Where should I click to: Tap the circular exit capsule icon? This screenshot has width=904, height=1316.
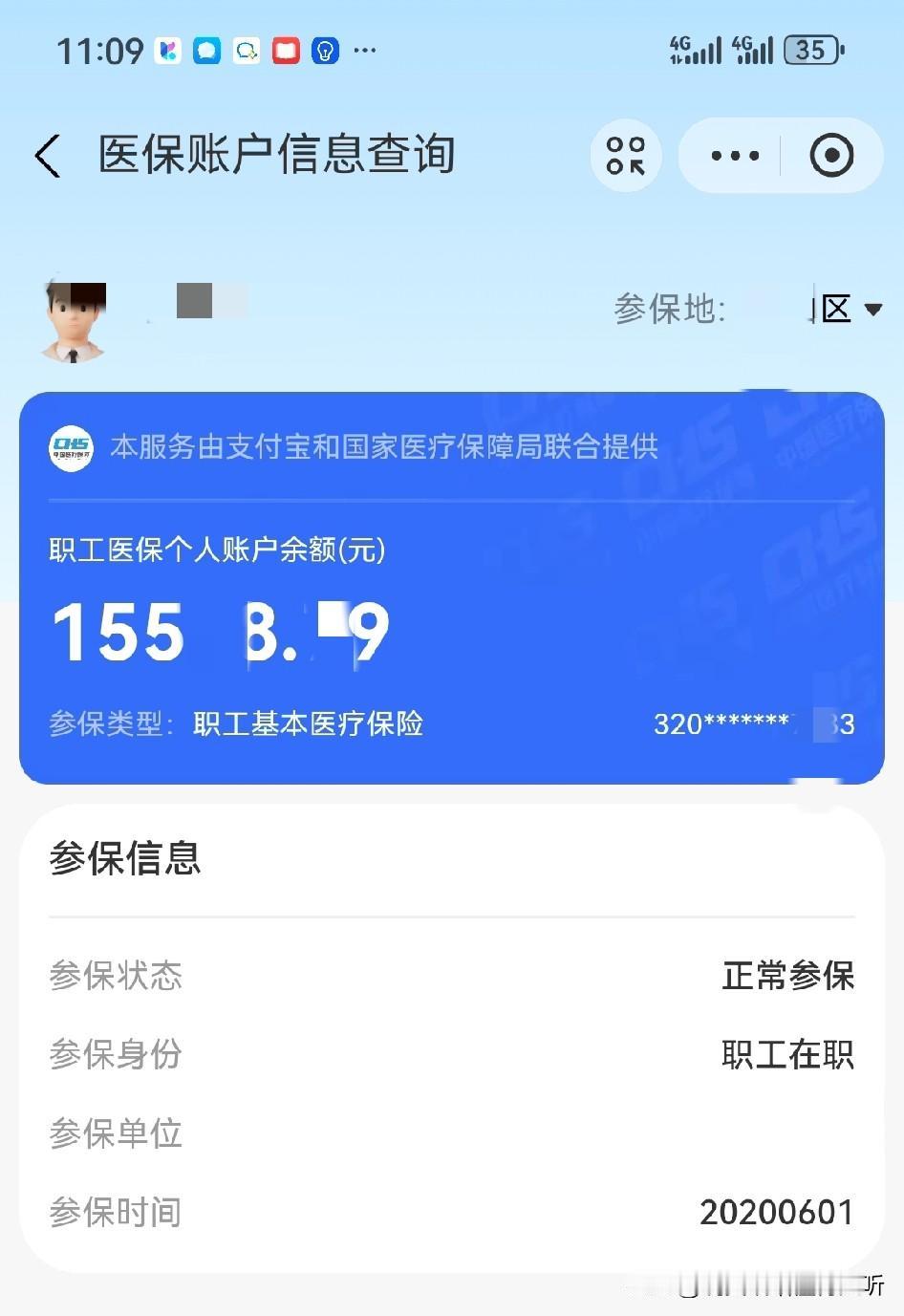point(830,154)
